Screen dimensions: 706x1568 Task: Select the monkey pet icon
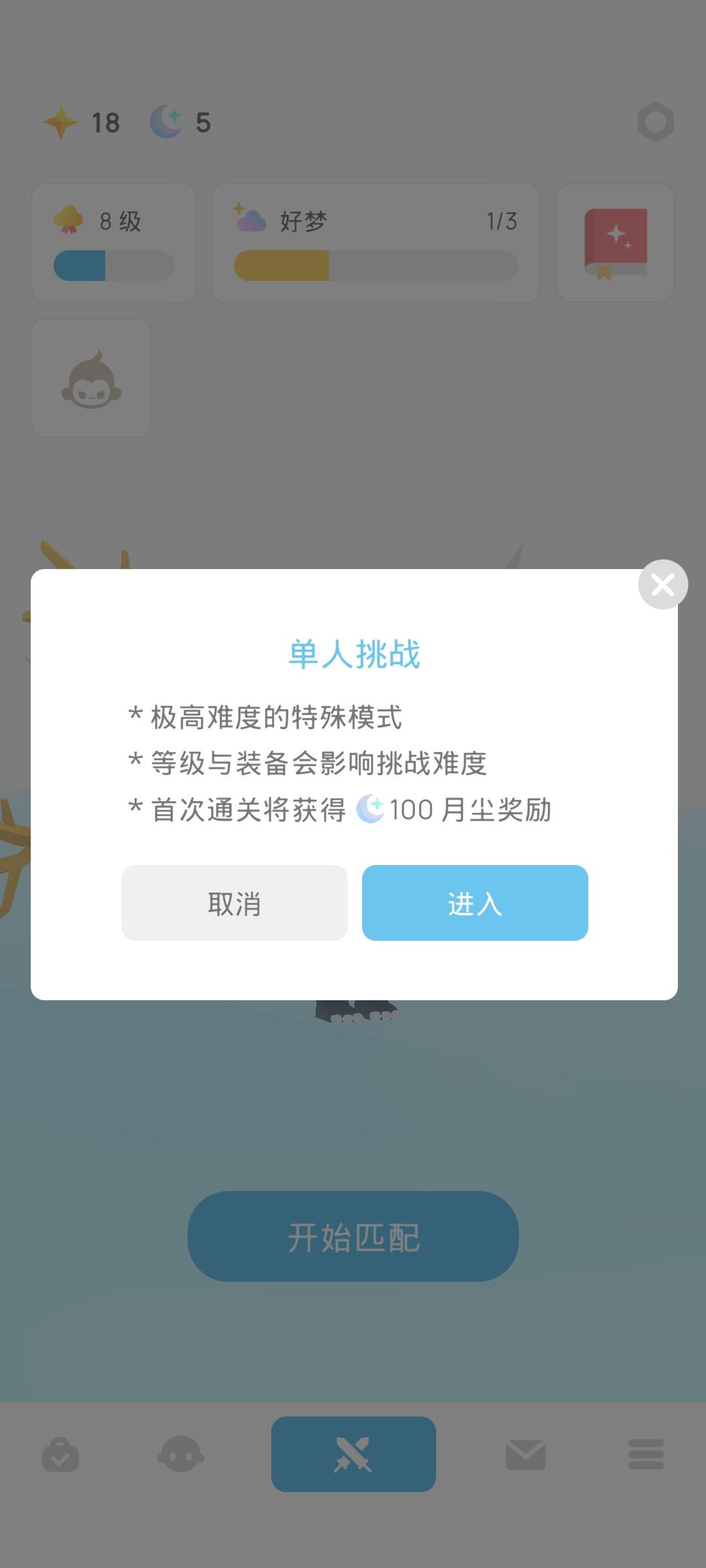point(91,379)
